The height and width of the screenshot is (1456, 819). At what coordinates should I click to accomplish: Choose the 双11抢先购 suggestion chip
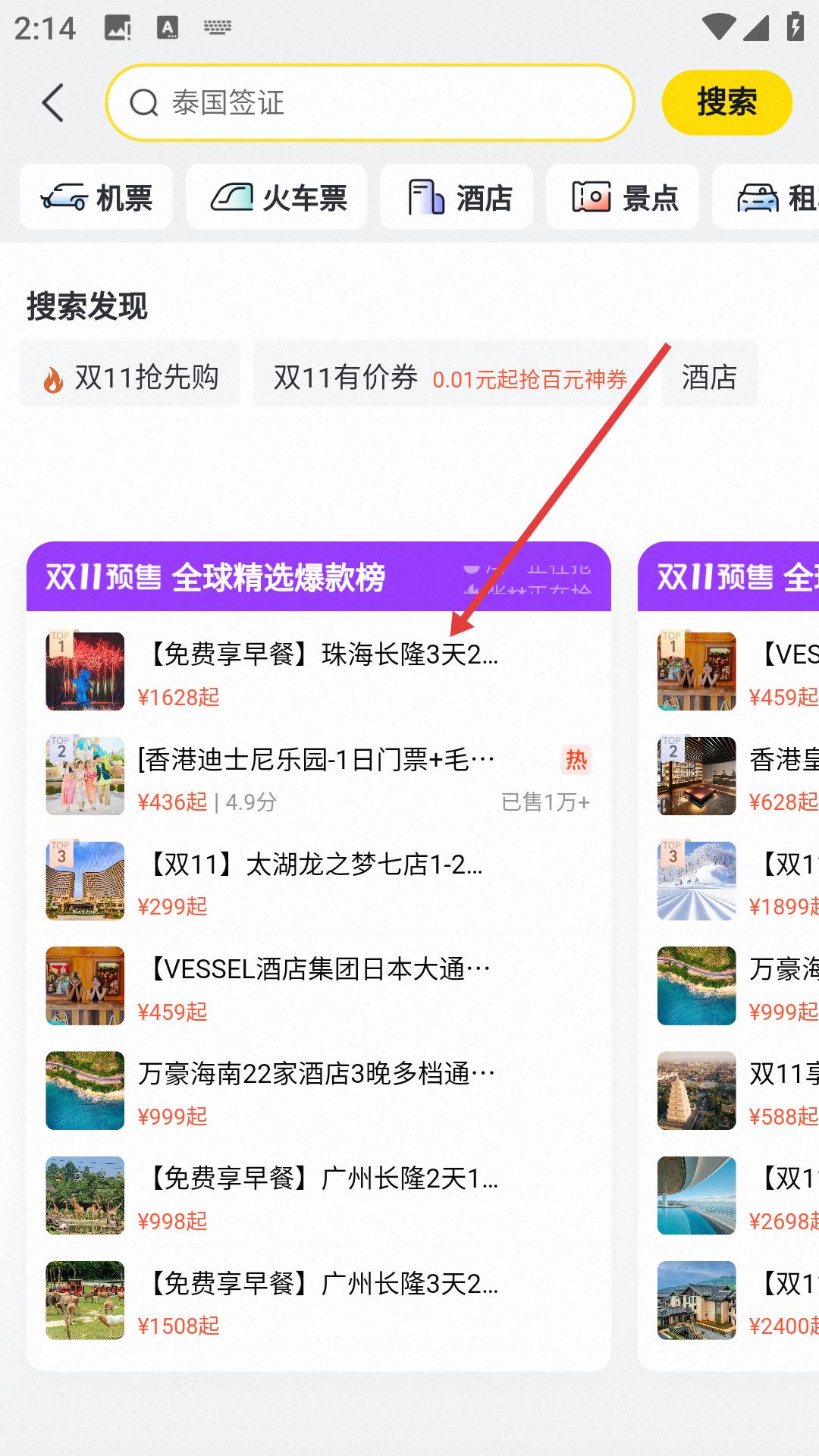(x=130, y=375)
